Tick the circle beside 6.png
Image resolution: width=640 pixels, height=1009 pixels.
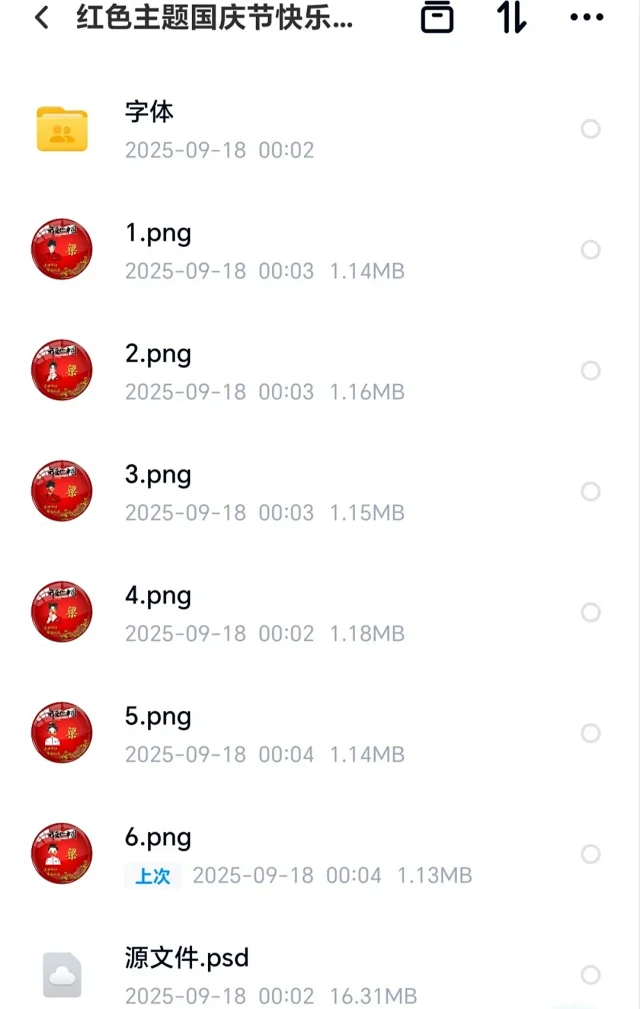591,855
